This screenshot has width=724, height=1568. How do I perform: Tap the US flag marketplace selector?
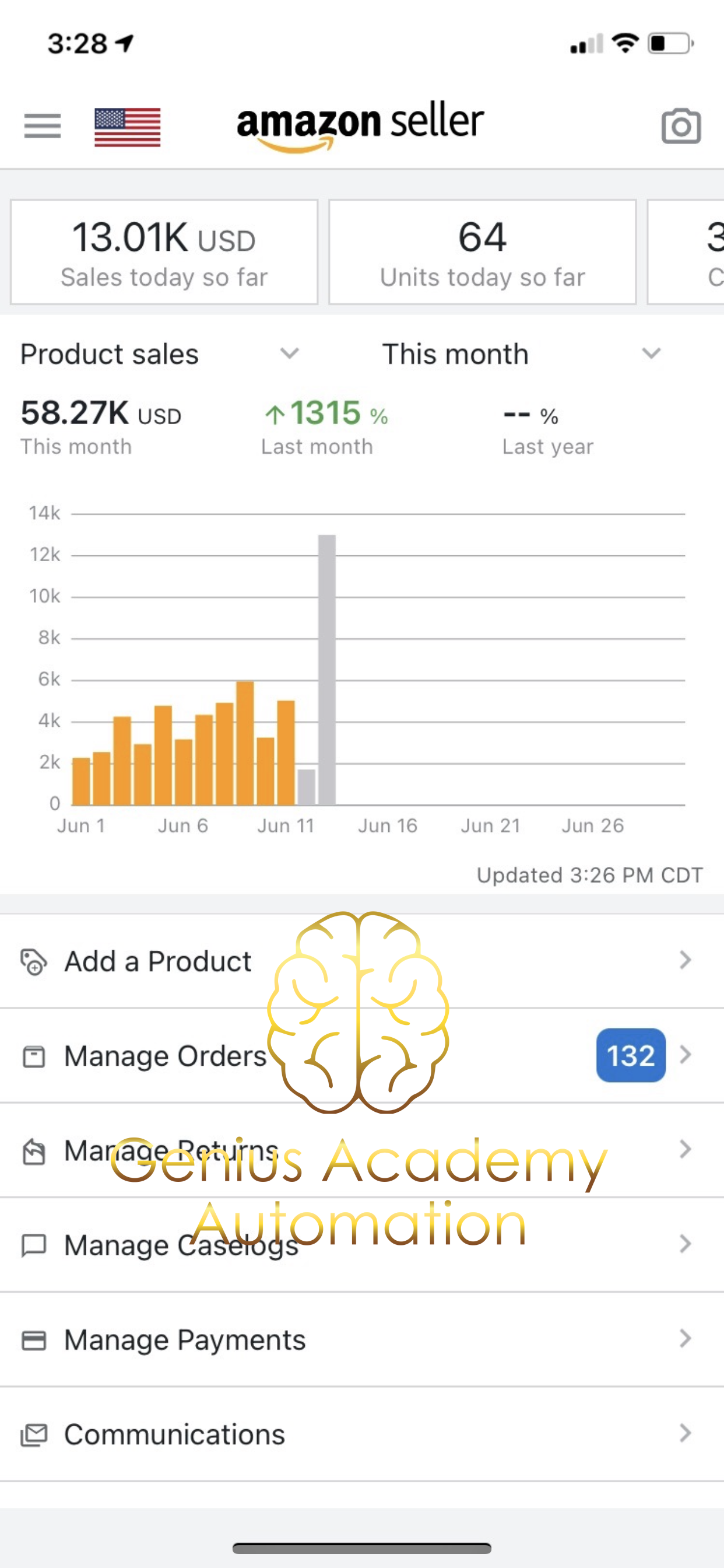(128, 127)
